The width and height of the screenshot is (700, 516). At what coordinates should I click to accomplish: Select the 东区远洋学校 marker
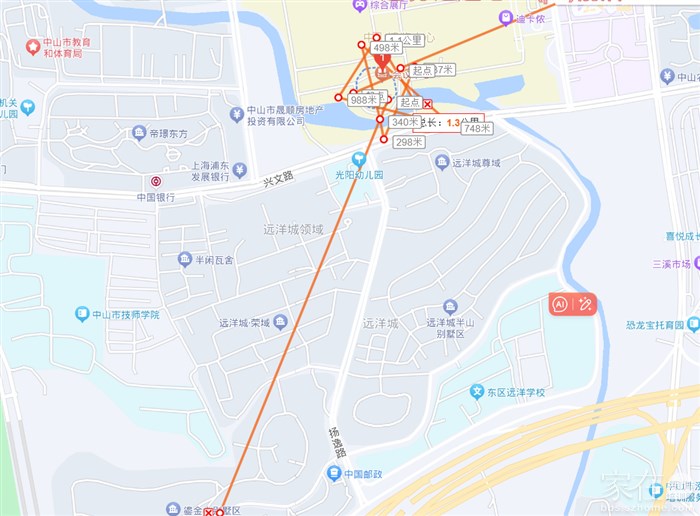(478, 391)
